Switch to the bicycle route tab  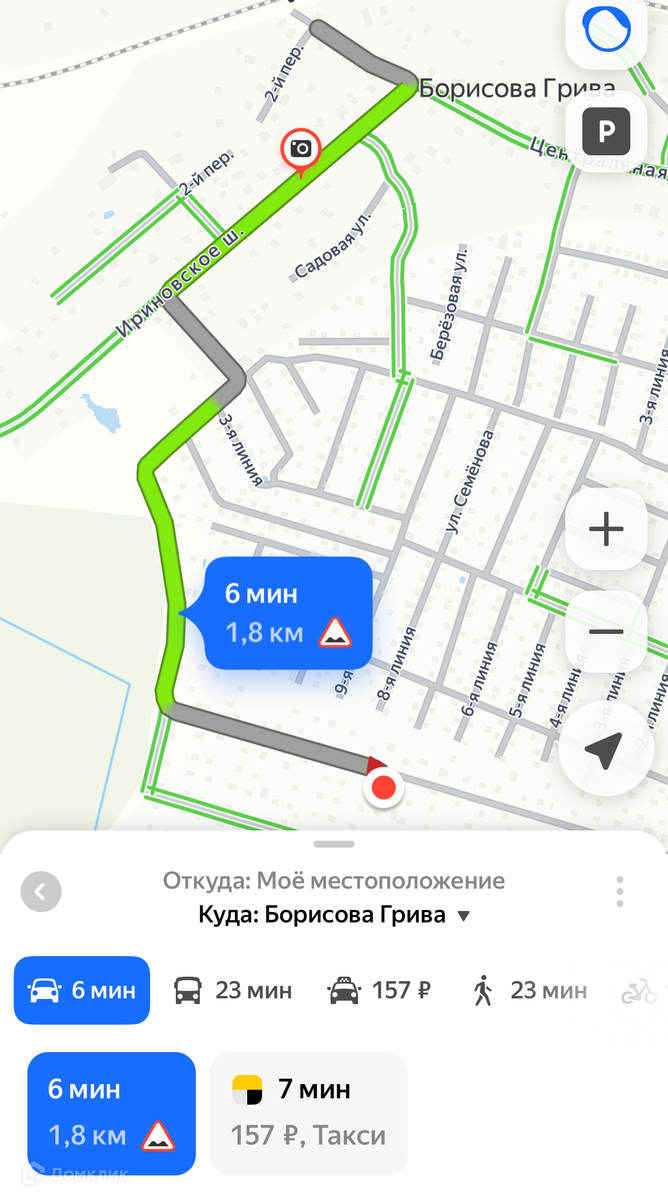coord(640,991)
